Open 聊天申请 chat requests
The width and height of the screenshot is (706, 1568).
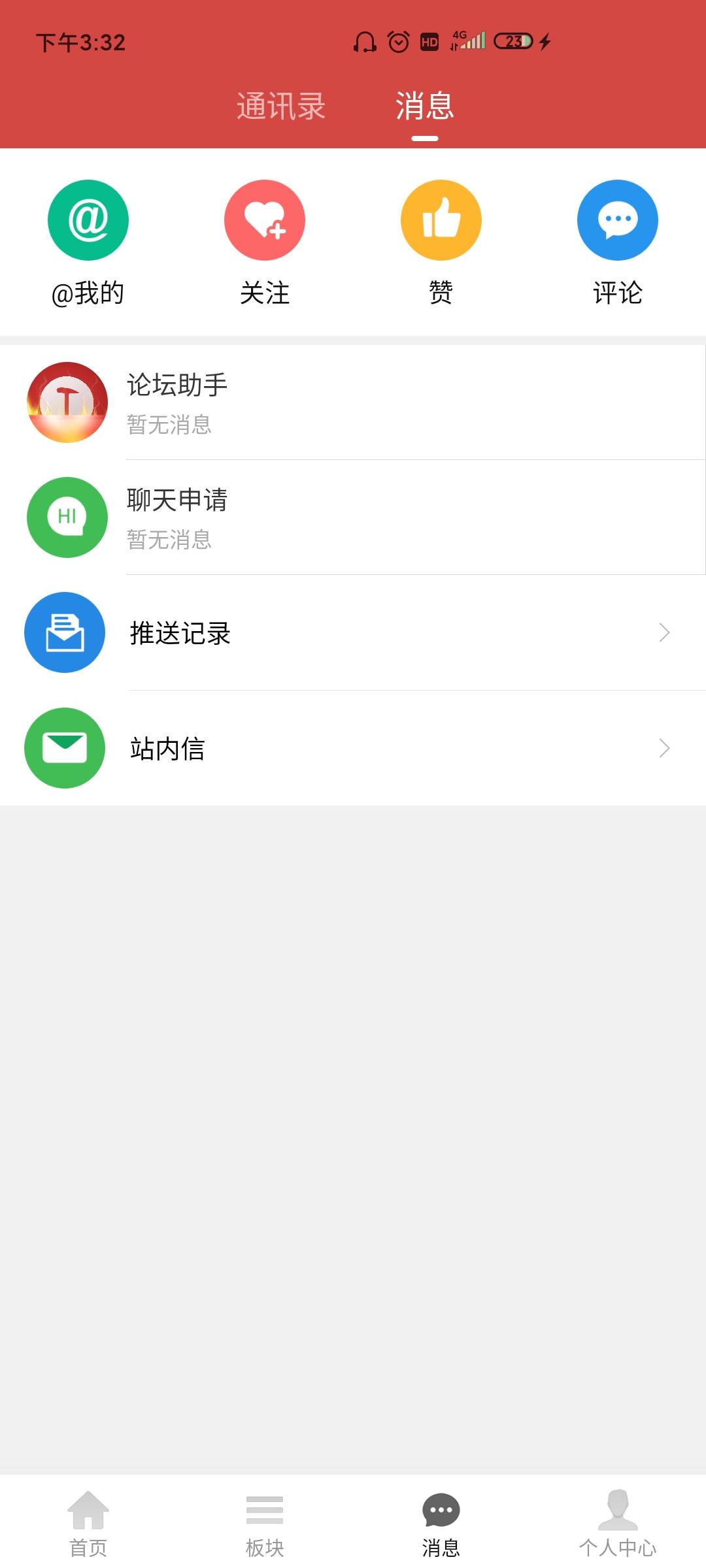[353, 517]
